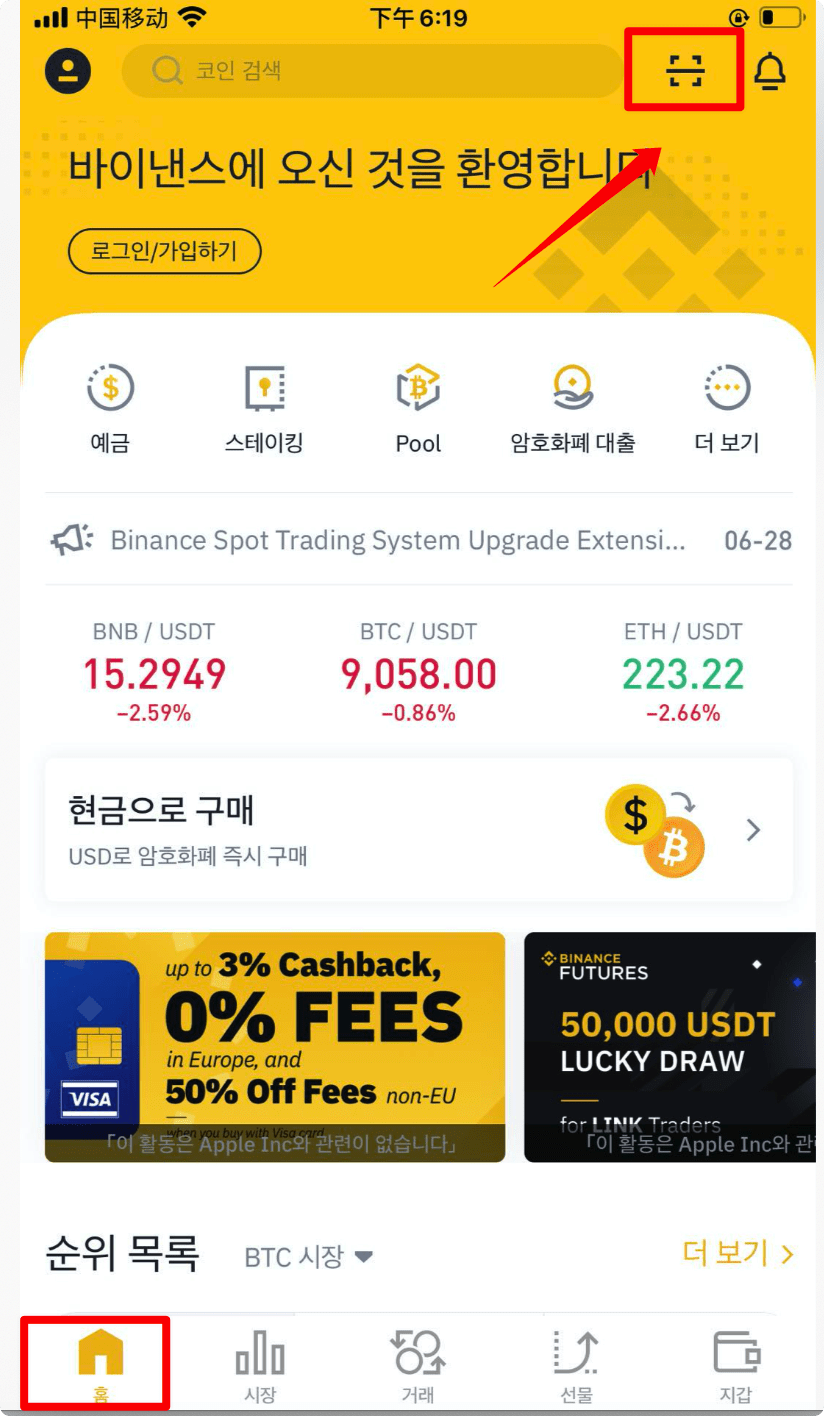Open the QR scan icon

tap(685, 71)
